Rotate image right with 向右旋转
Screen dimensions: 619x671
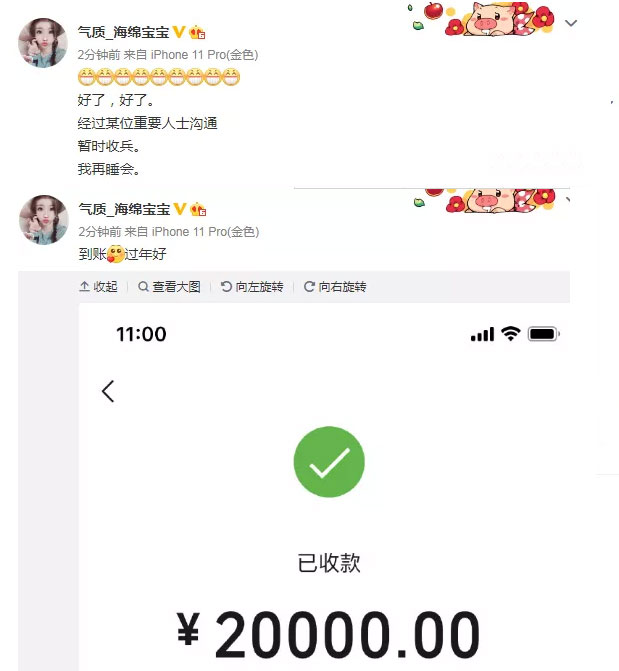(x=335, y=287)
